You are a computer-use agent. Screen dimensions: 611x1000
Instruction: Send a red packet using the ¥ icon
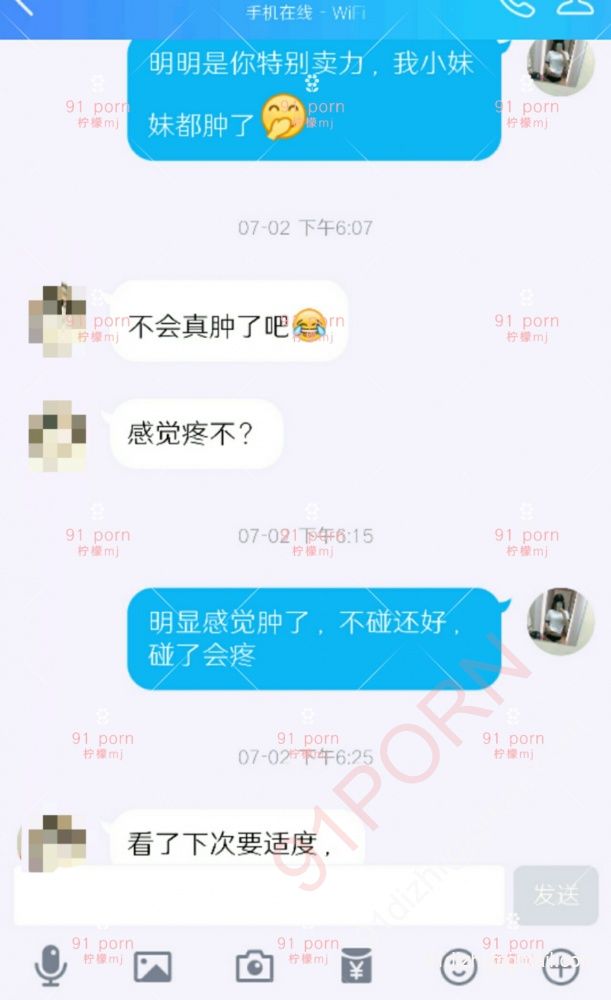click(357, 966)
